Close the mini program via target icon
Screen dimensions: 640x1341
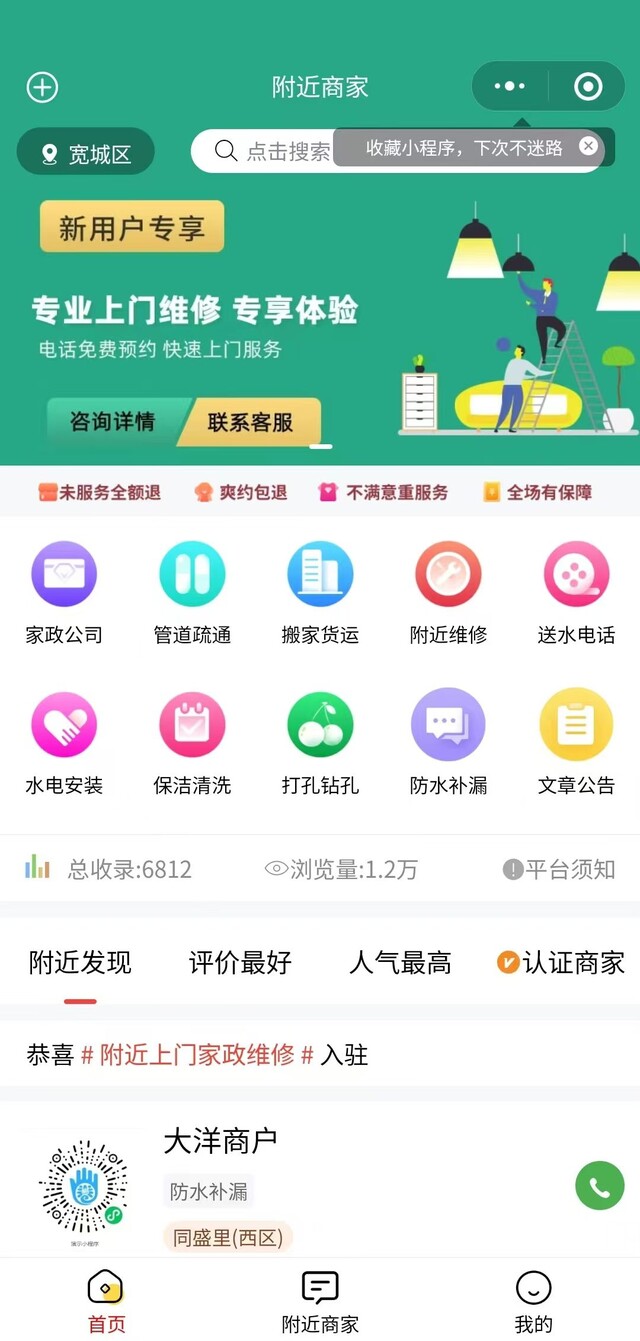589,87
